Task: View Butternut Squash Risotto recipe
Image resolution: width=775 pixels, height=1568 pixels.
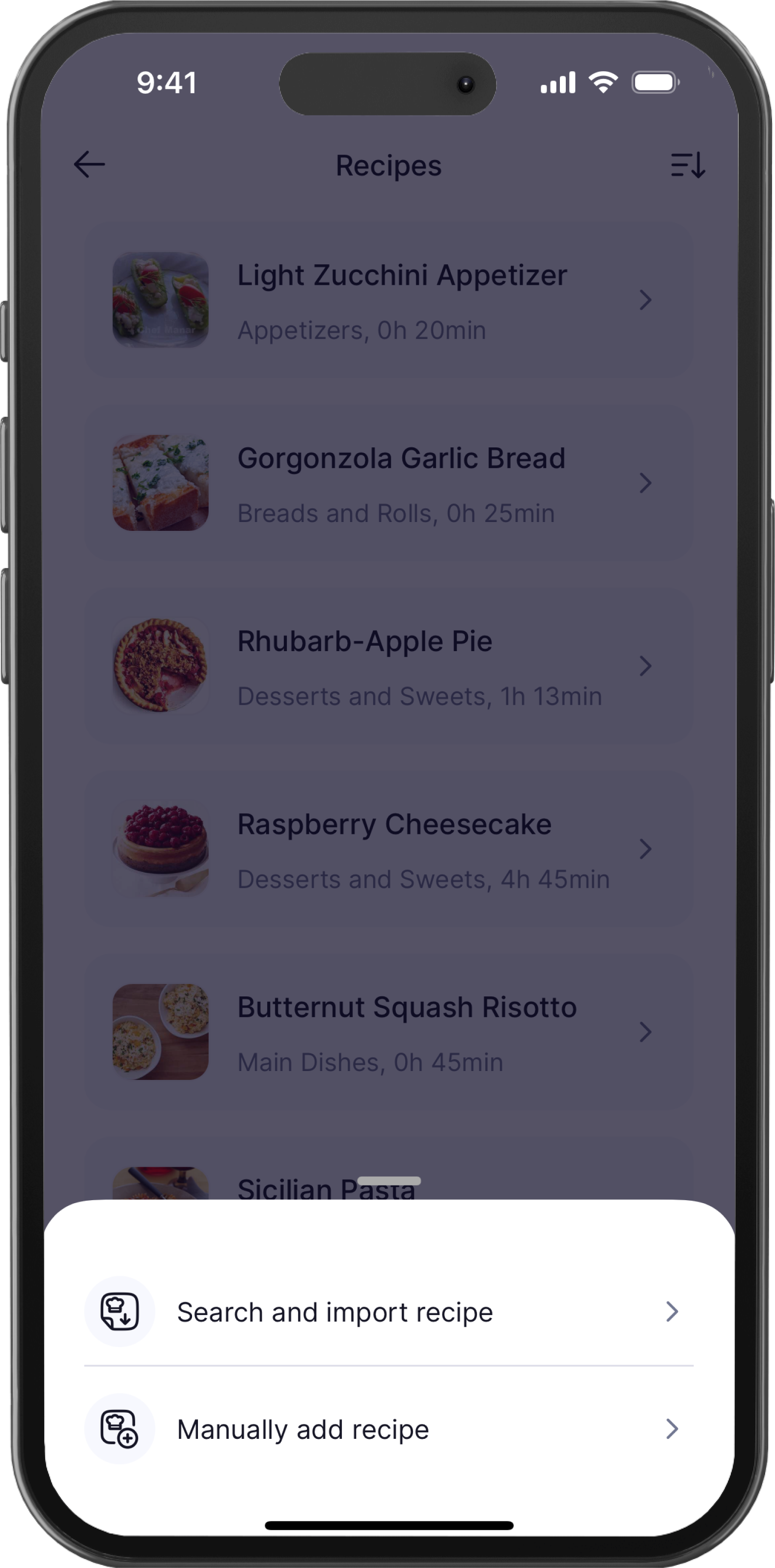Action: (388, 1032)
